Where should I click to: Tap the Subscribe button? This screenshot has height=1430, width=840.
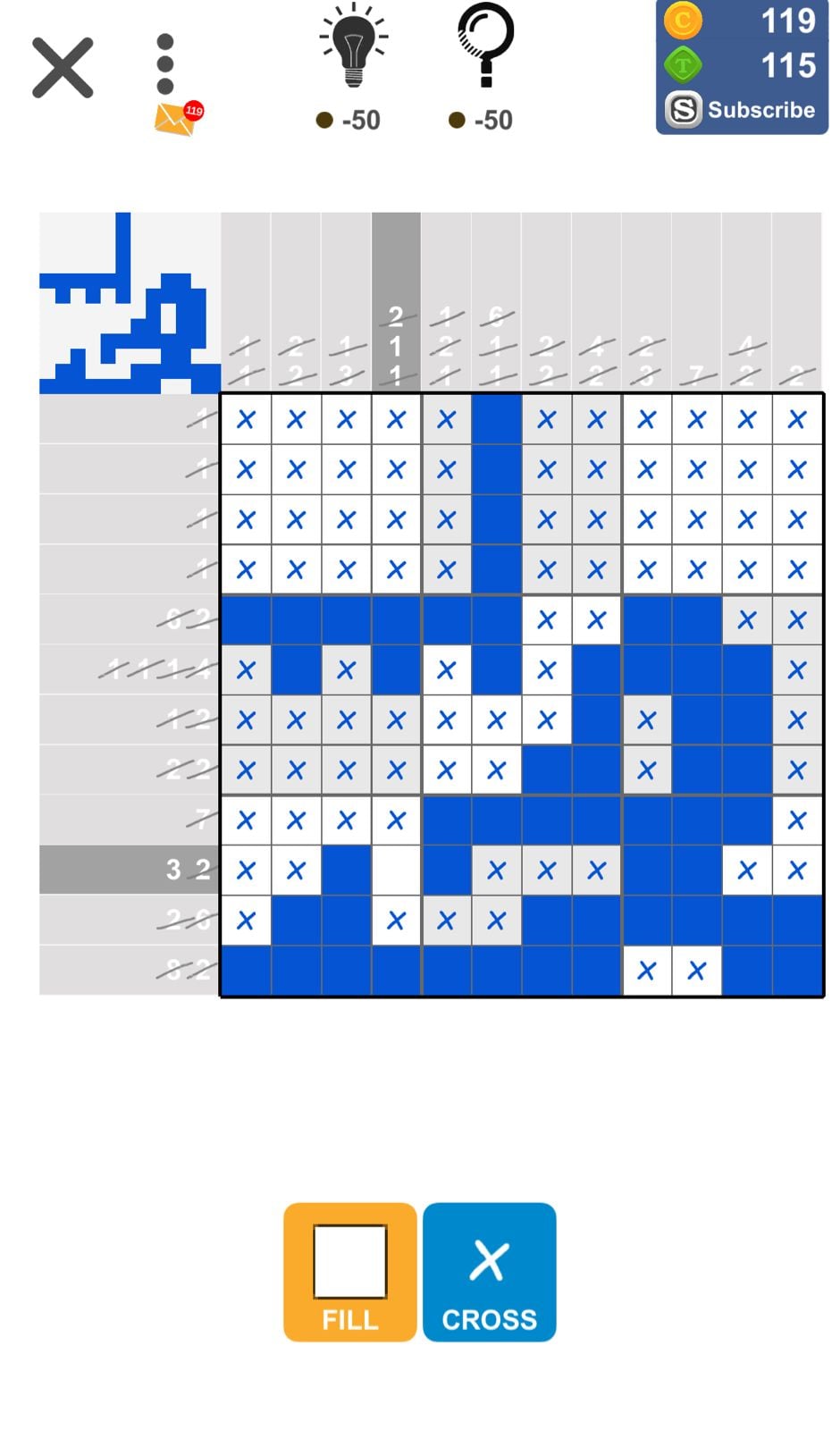(742, 110)
